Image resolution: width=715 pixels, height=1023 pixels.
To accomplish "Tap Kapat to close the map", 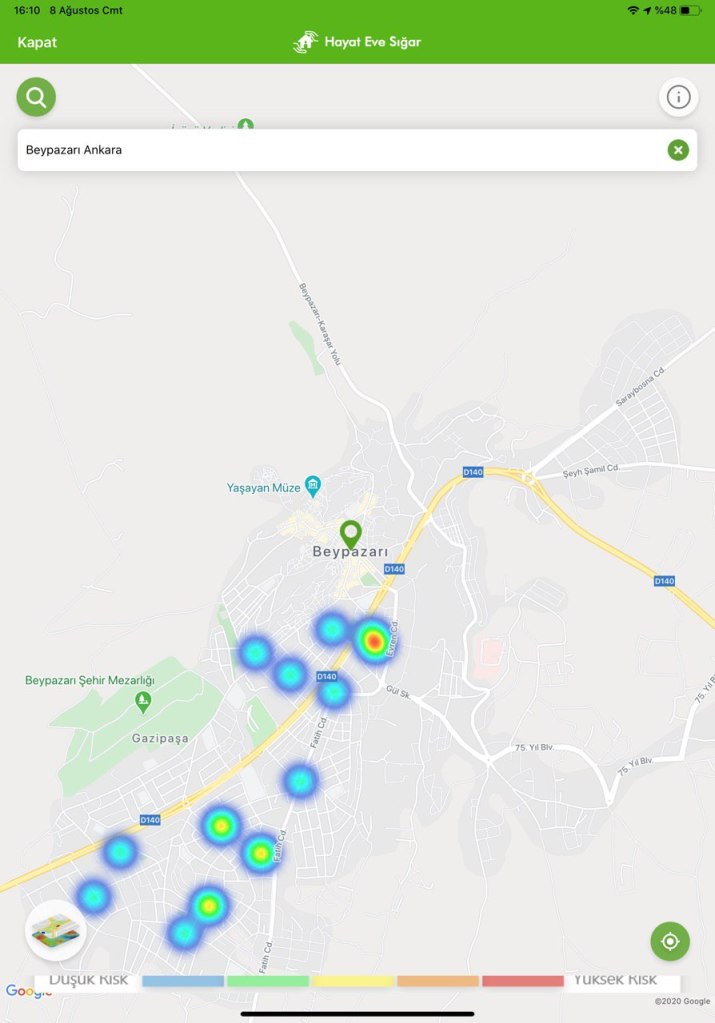I will pyautogui.click(x=37, y=42).
